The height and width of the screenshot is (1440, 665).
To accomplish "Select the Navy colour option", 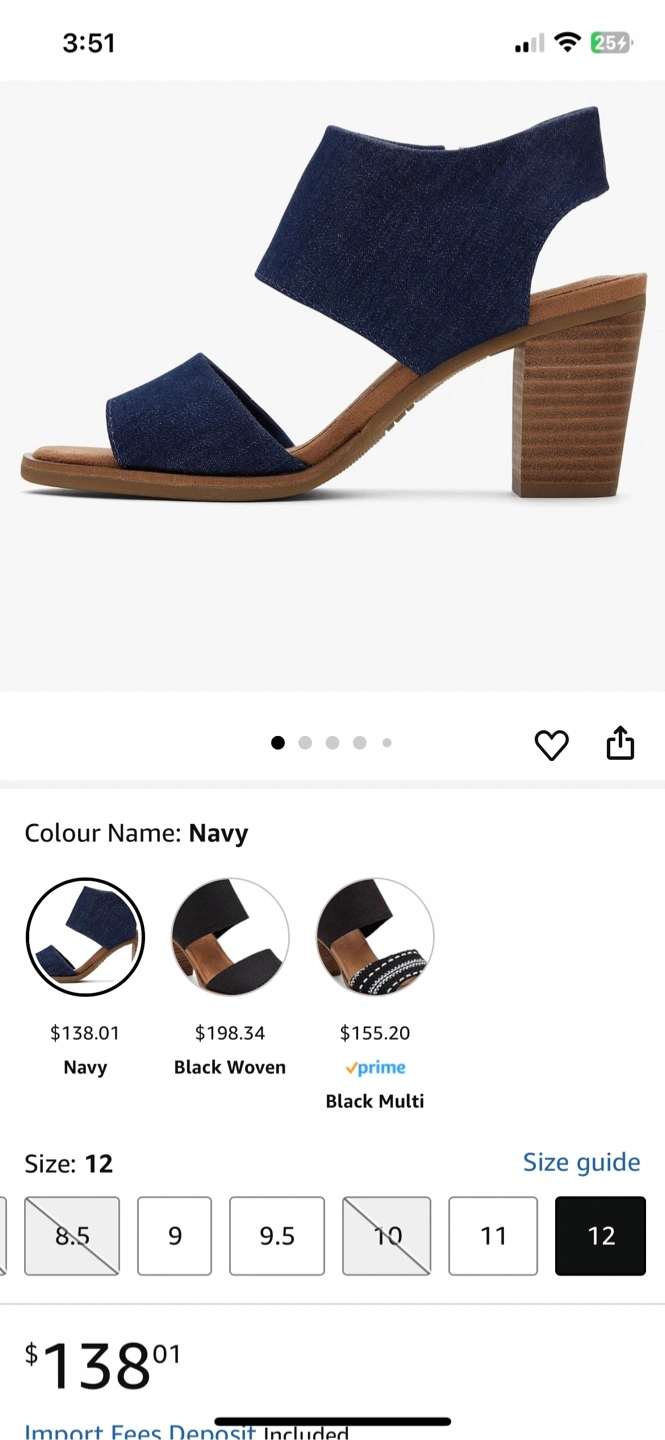I will [x=85, y=937].
